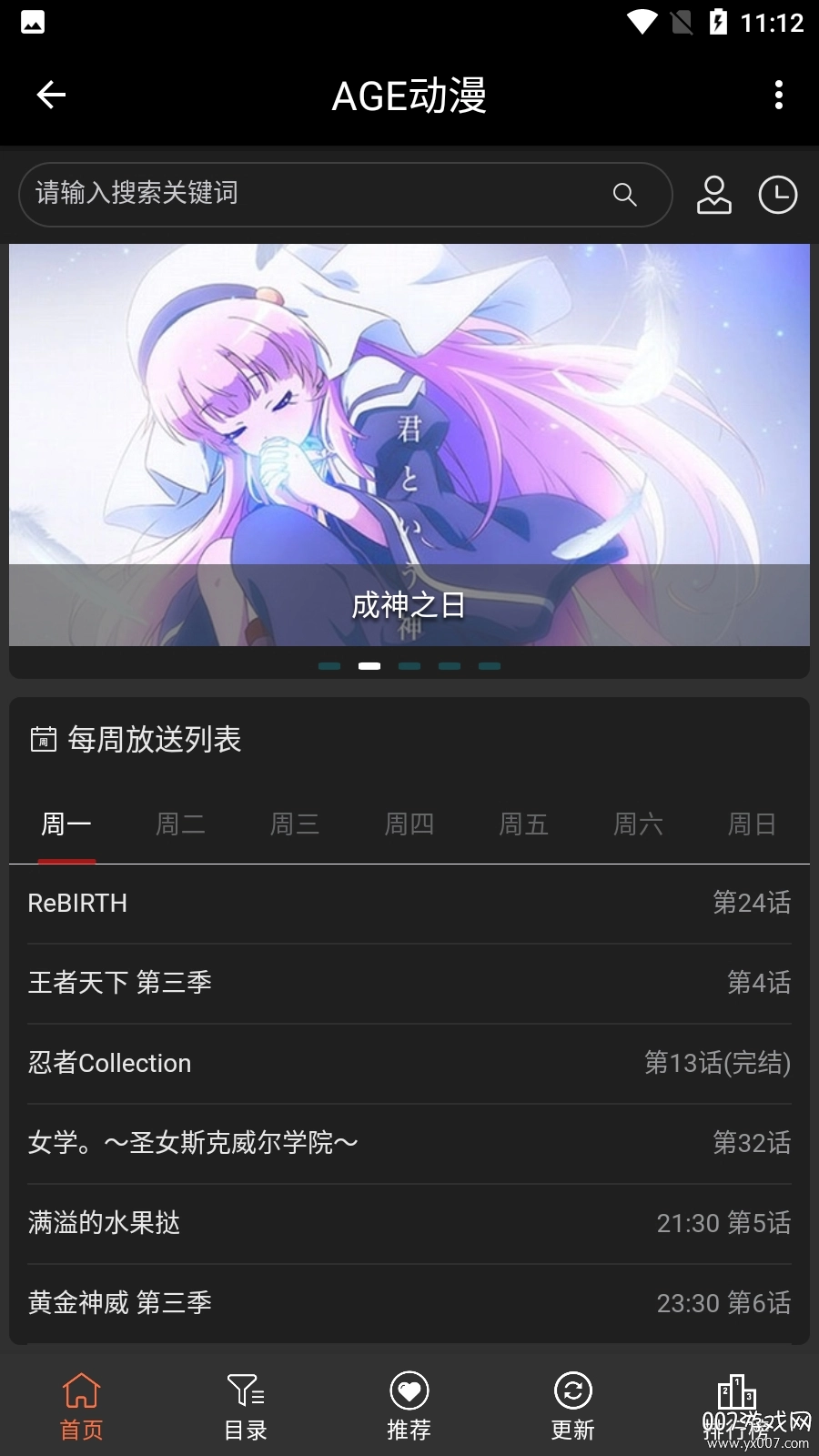The image size is (819, 1456).
Task: Open 满溢的水果挞 entry
Action: [x=409, y=1223]
